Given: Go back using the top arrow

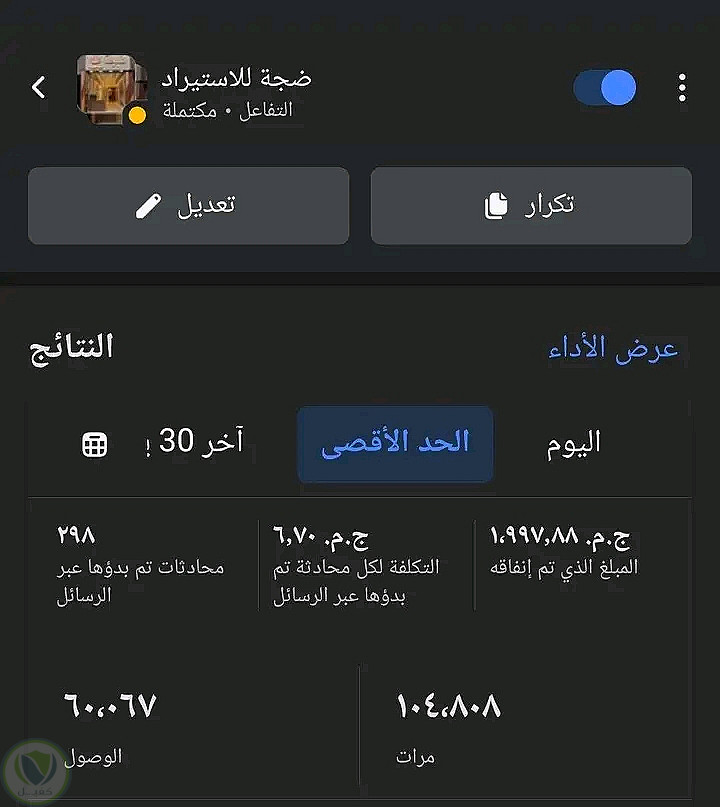Looking at the screenshot, I should click(x=39, y=88).
